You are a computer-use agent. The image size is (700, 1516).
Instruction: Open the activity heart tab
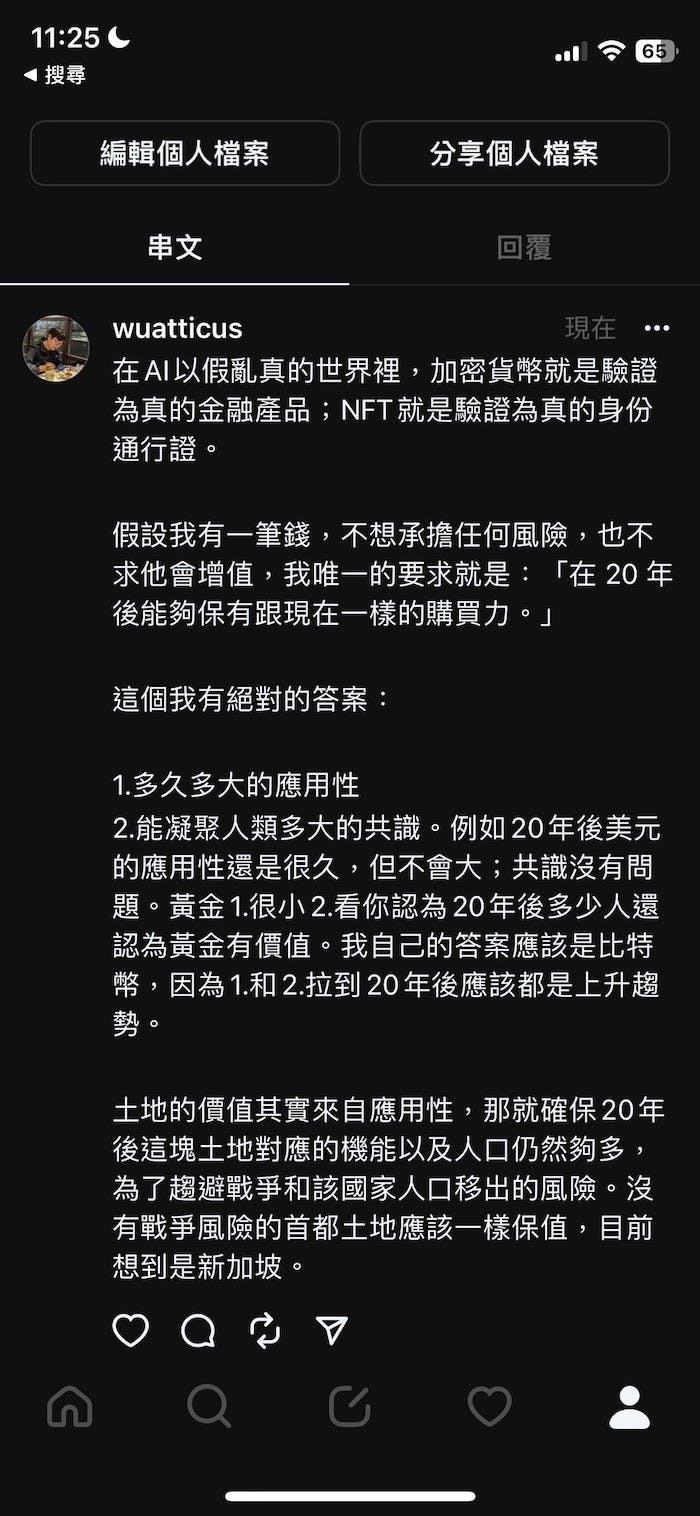(490, 1407)
